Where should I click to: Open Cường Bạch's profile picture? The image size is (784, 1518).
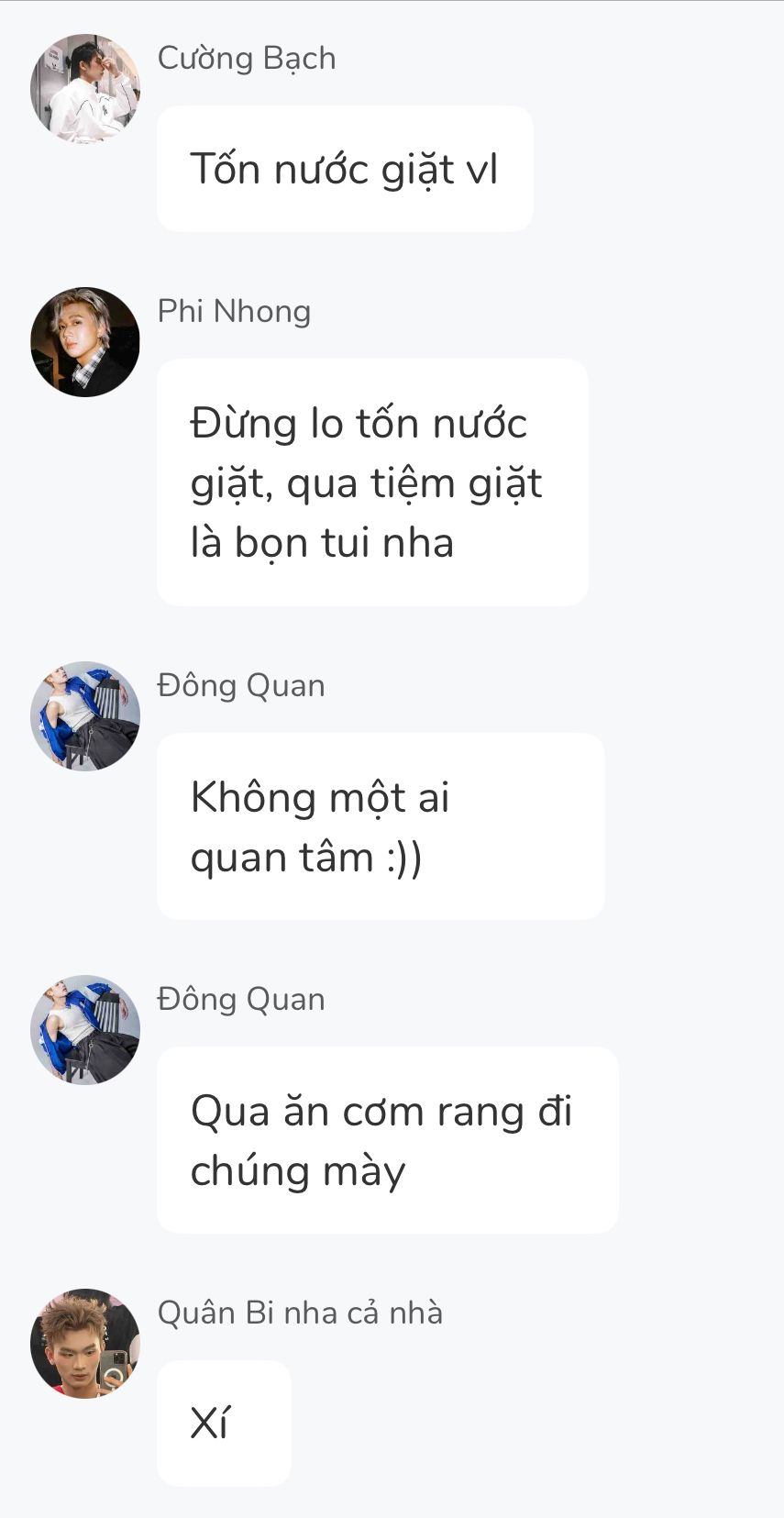(85, 89)
